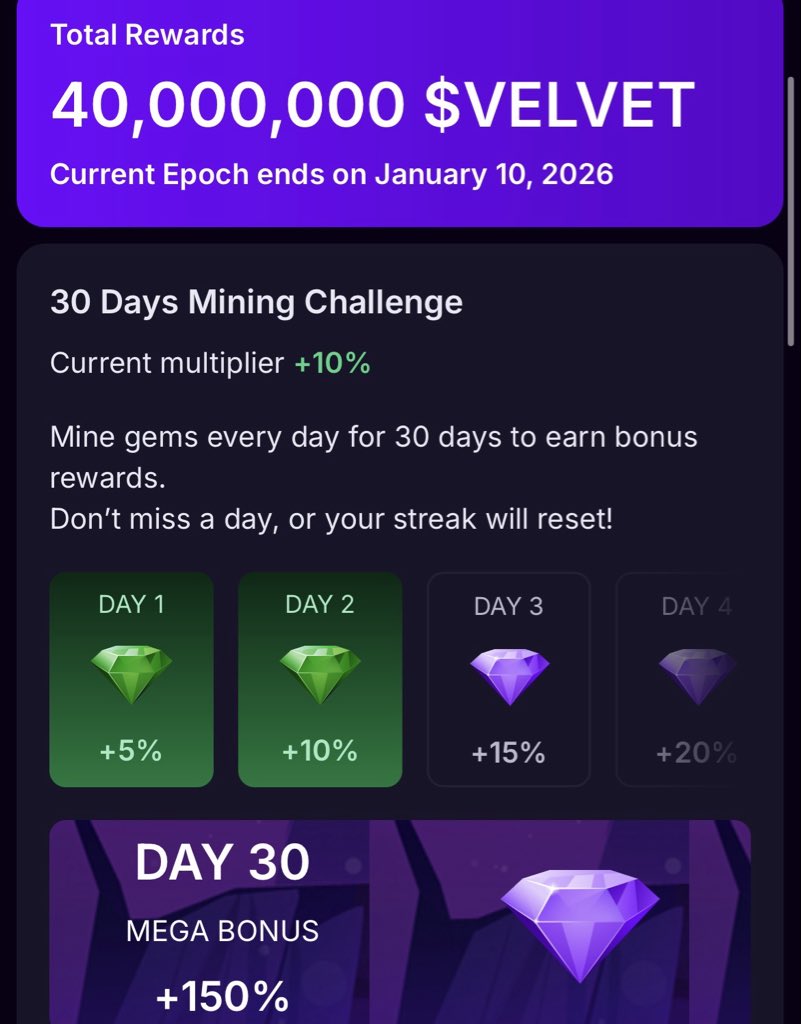Screen dimensions: 801x1024
Task: Select the Day 3 +15% gem card
Action: pos(508,680)
